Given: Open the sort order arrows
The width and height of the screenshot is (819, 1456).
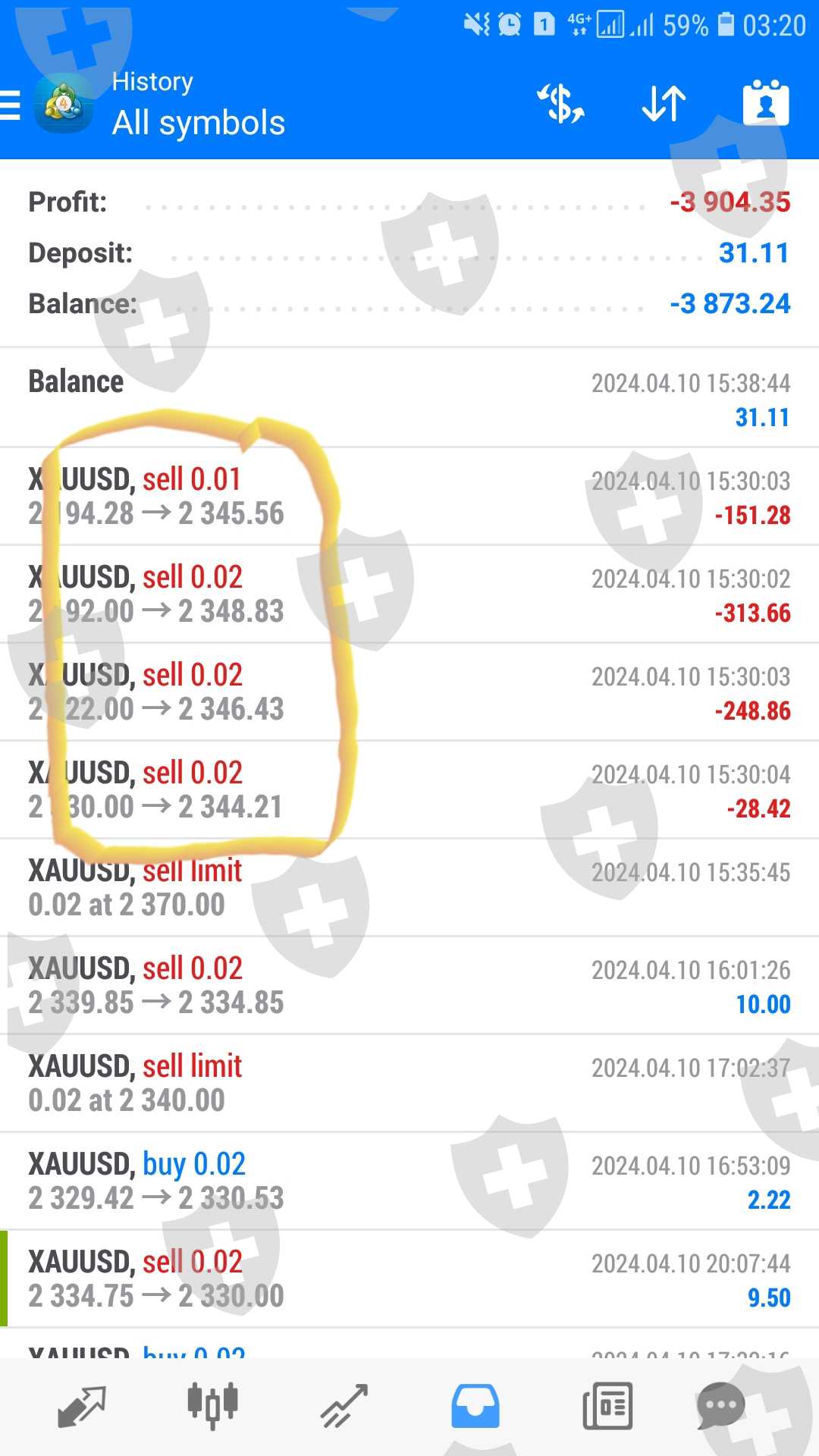Looking at the screenshot, I should (664, 104).
